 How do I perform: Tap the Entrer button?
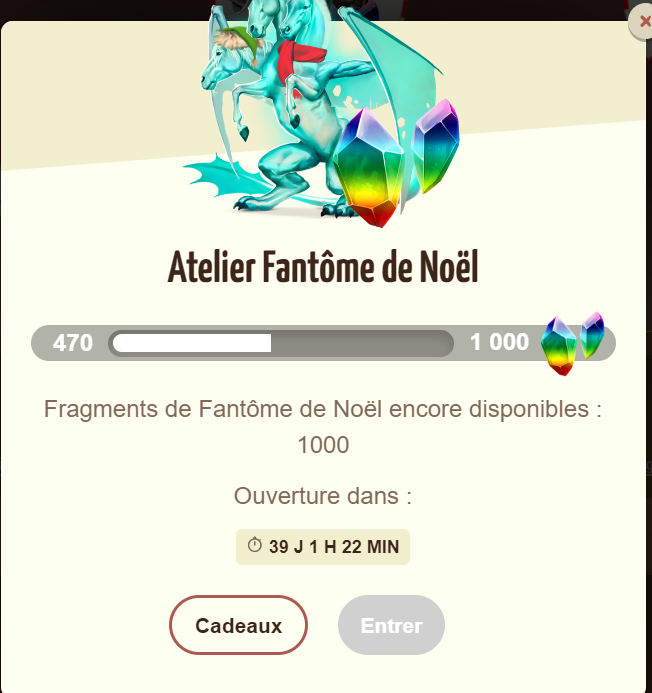391,626
